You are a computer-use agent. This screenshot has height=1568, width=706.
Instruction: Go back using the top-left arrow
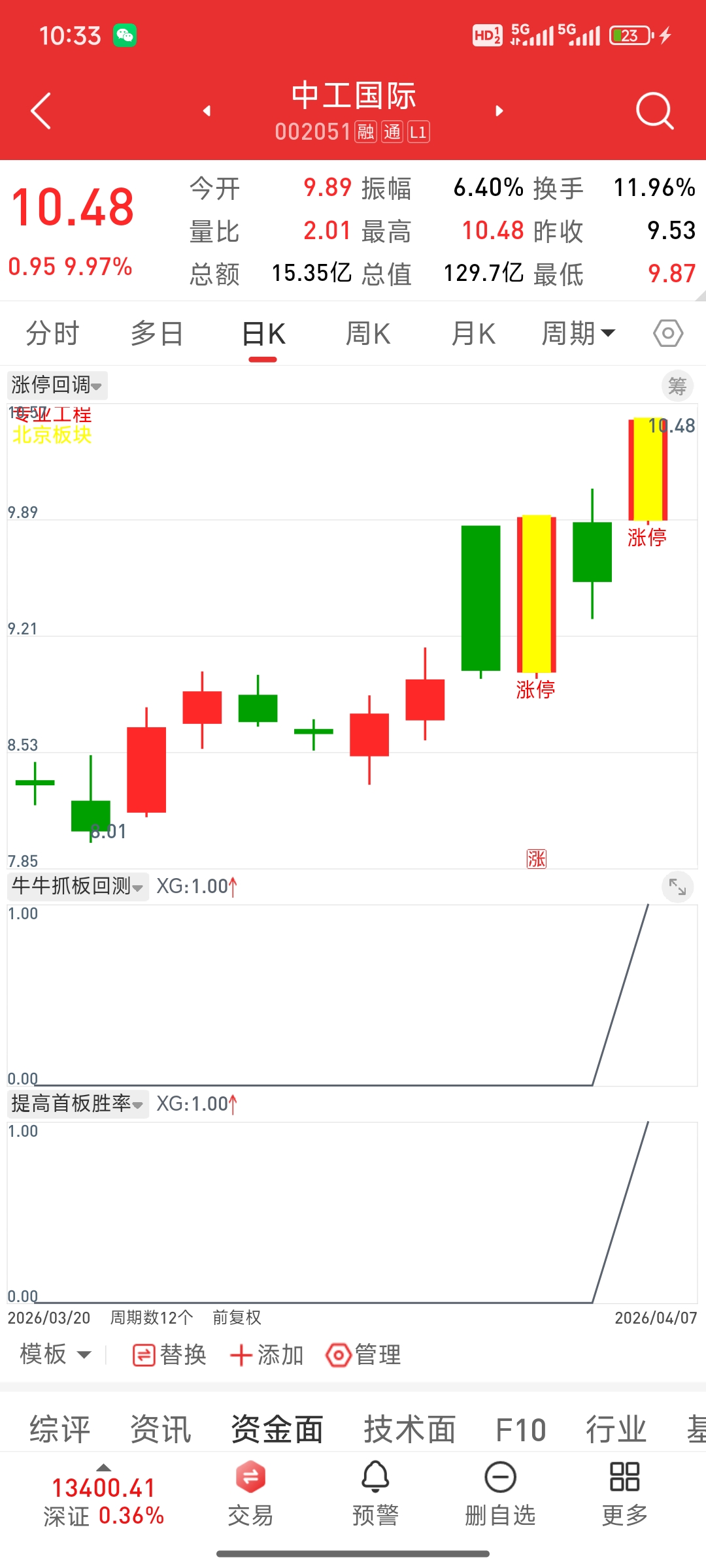(x=41, y=111)
